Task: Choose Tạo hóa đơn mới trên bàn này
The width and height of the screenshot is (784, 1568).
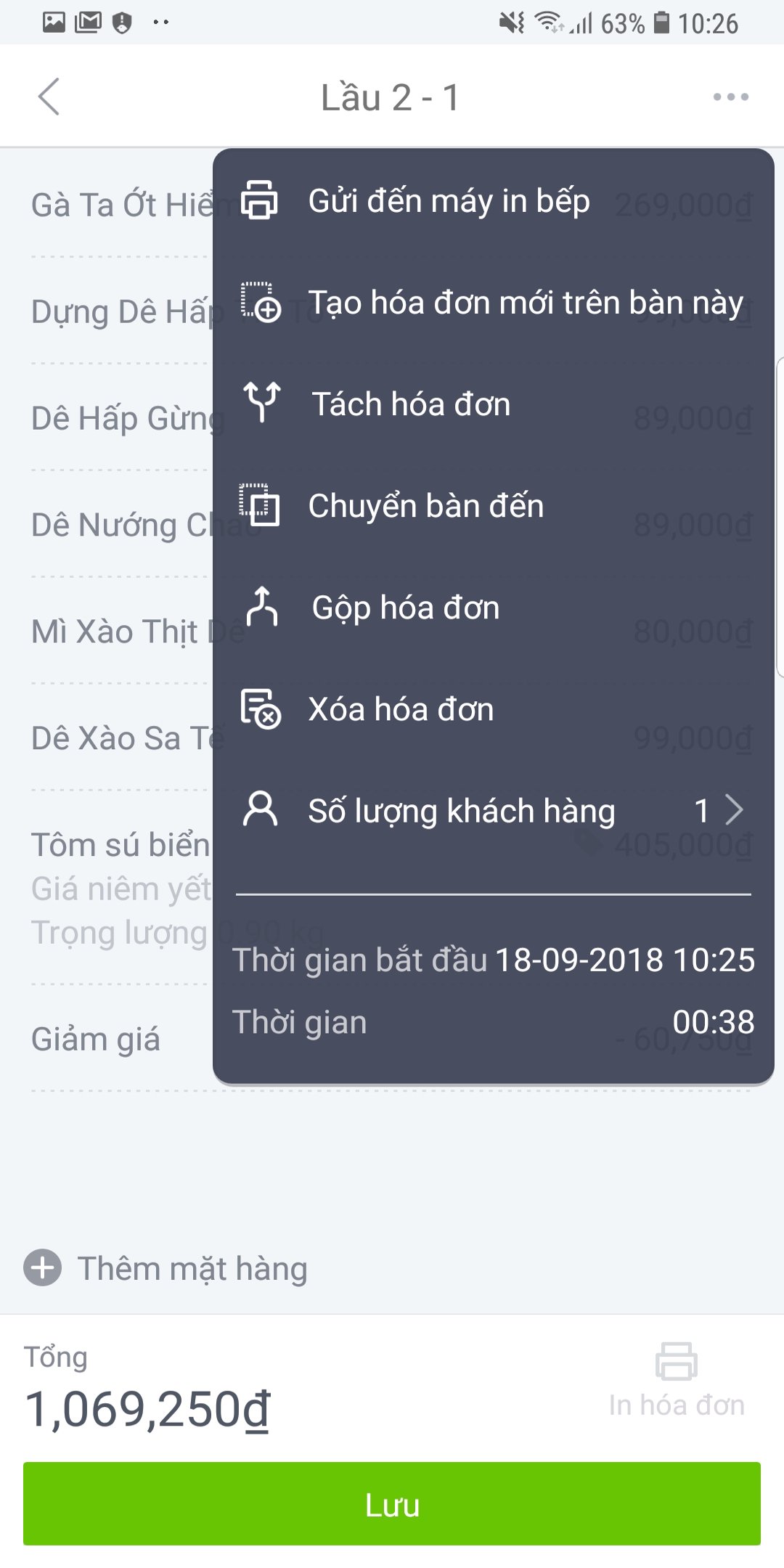Action: pyautogui.click(x=526, y=303)
